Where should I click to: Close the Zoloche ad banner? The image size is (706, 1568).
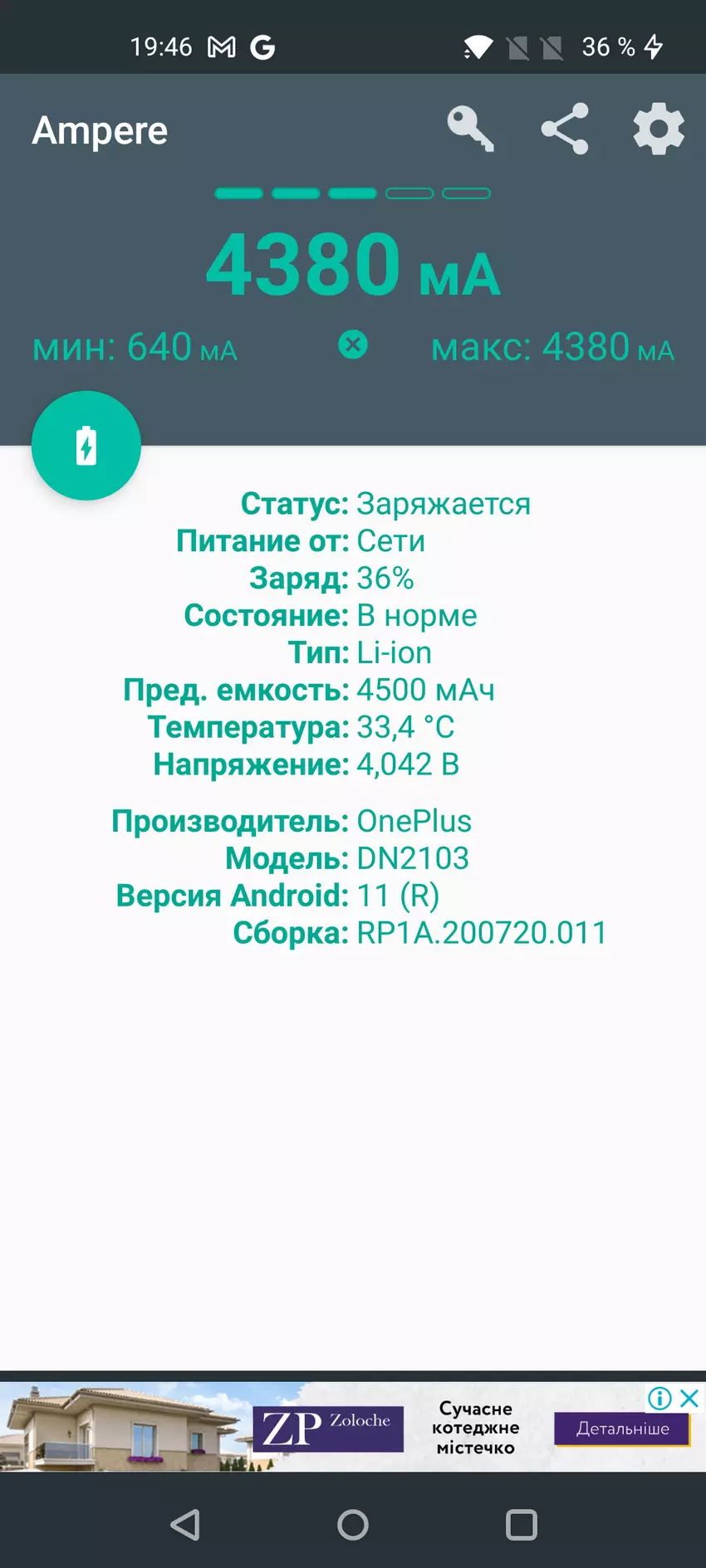[689, 1399]
